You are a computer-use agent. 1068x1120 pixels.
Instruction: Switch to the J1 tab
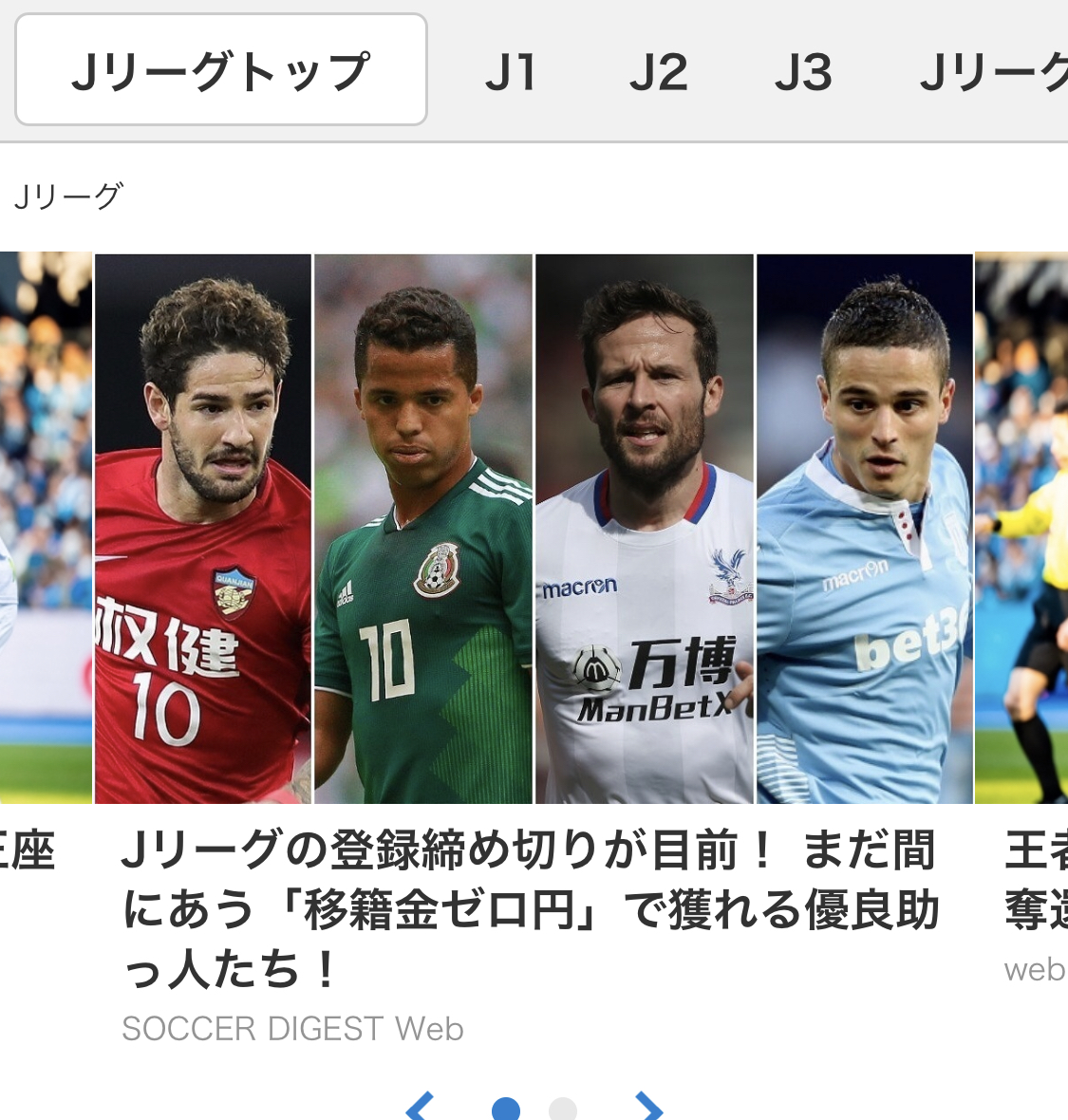click(511, 72)
